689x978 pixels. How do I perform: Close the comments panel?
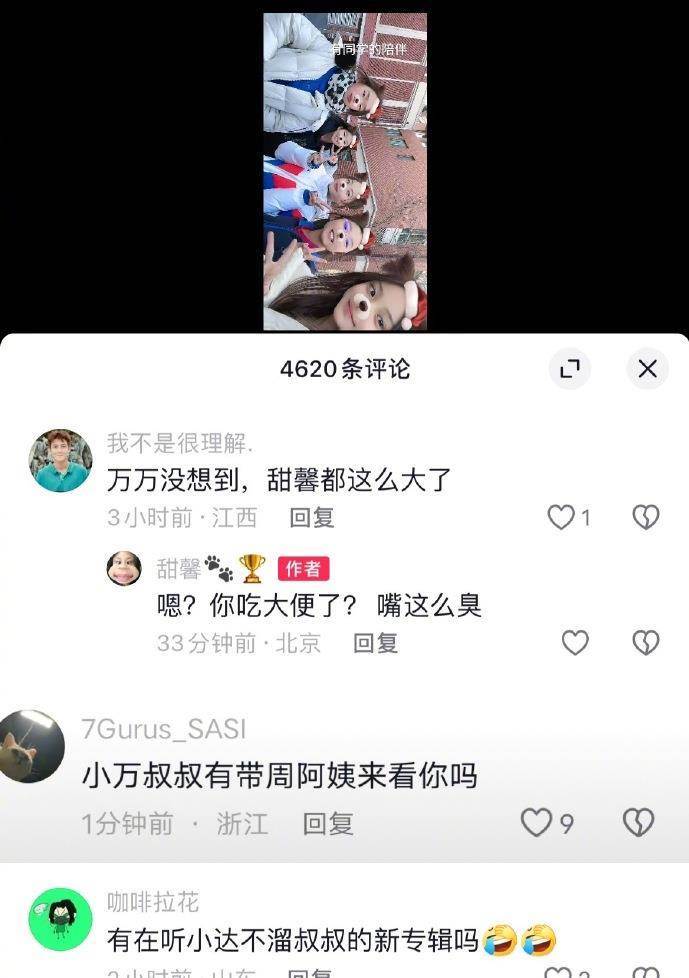coord(647,369)
